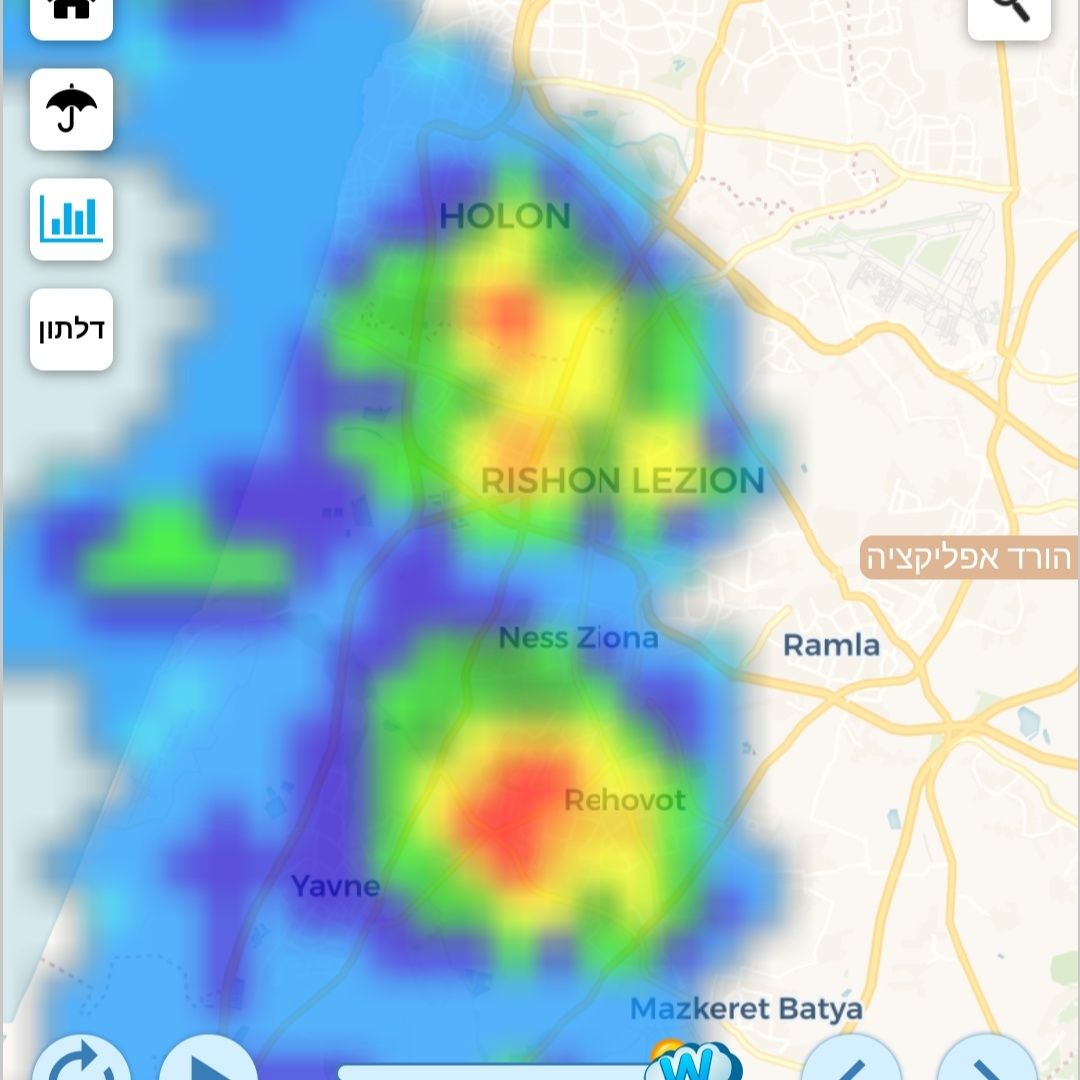Tap the דלתון location button

pos(71,329)
